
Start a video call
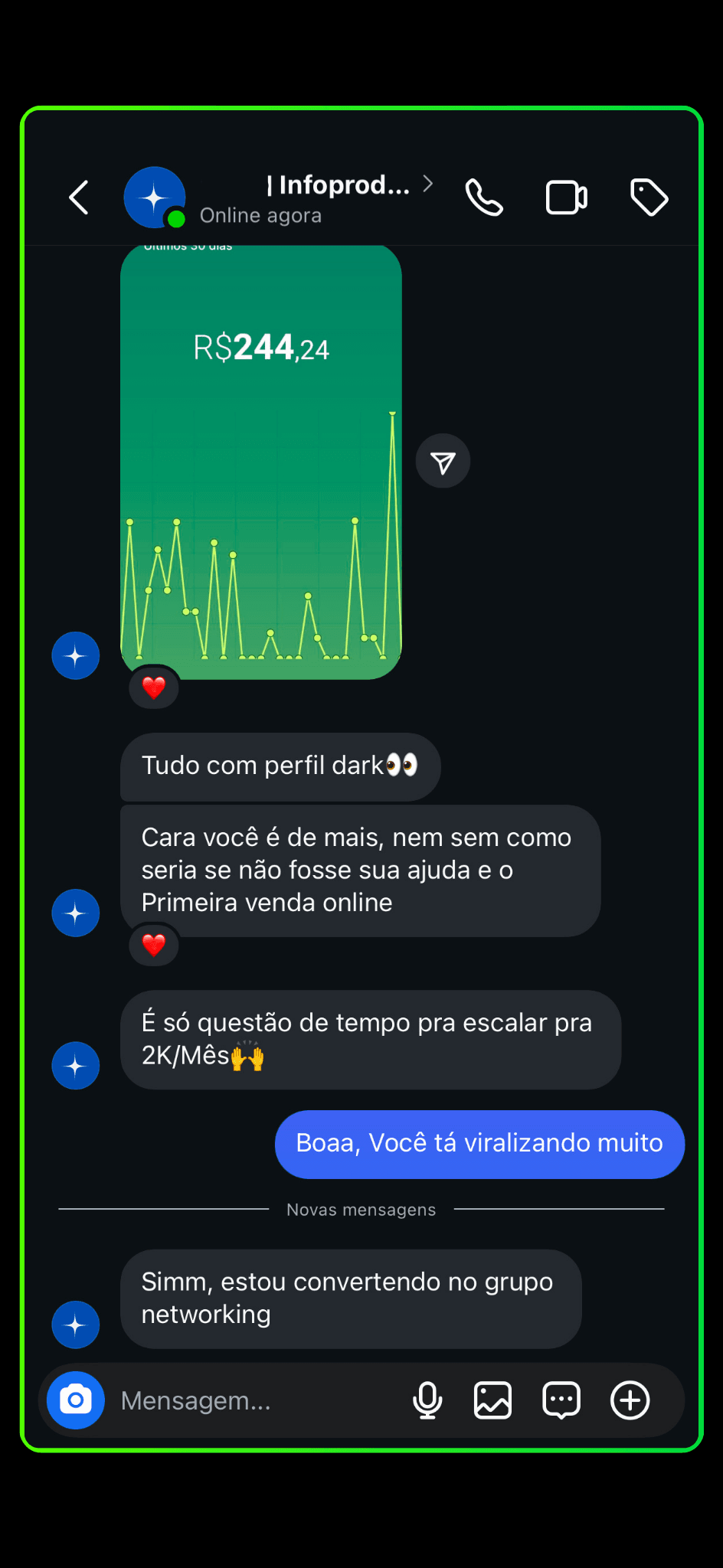[566, 197]
